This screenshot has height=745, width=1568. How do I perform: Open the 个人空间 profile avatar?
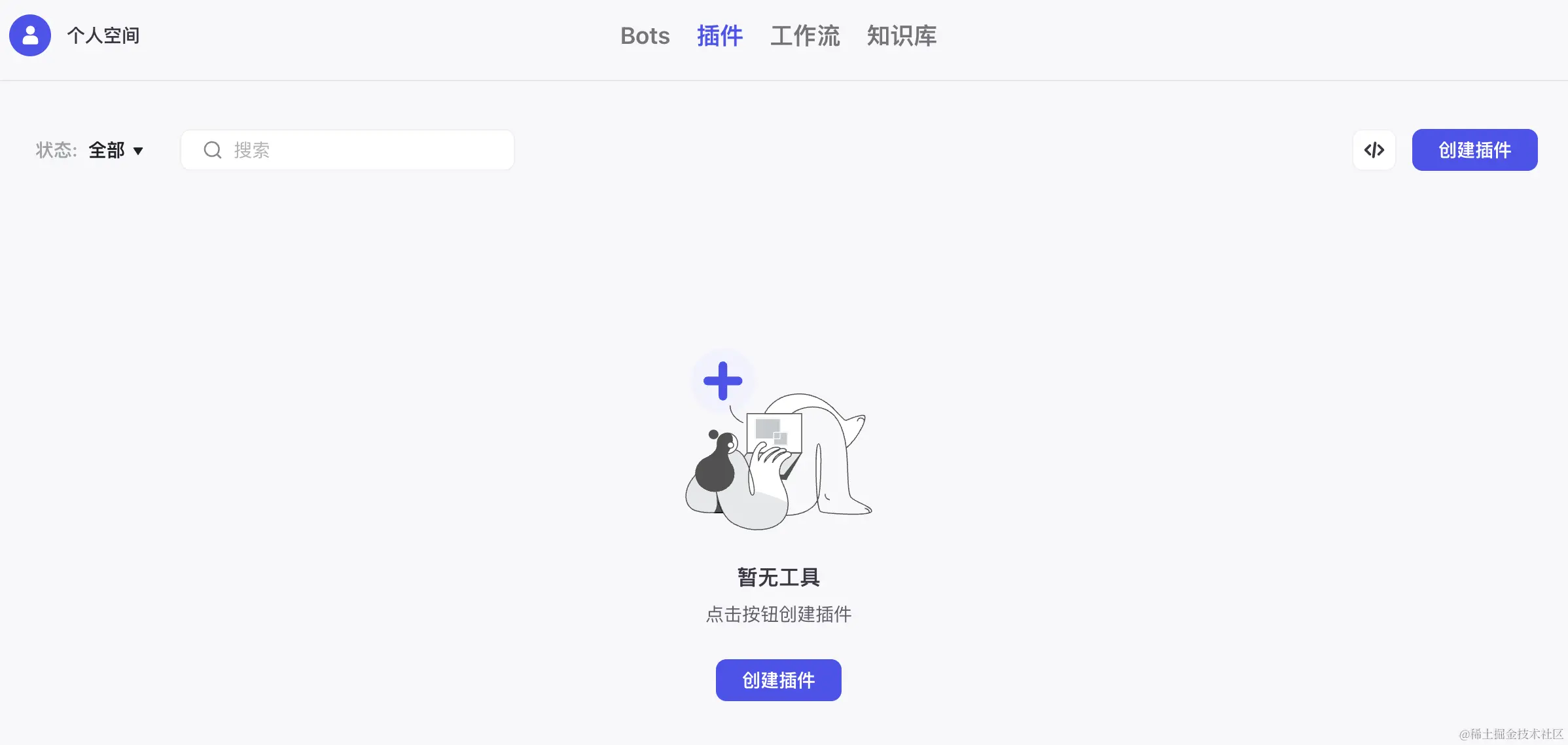[30, 35]
